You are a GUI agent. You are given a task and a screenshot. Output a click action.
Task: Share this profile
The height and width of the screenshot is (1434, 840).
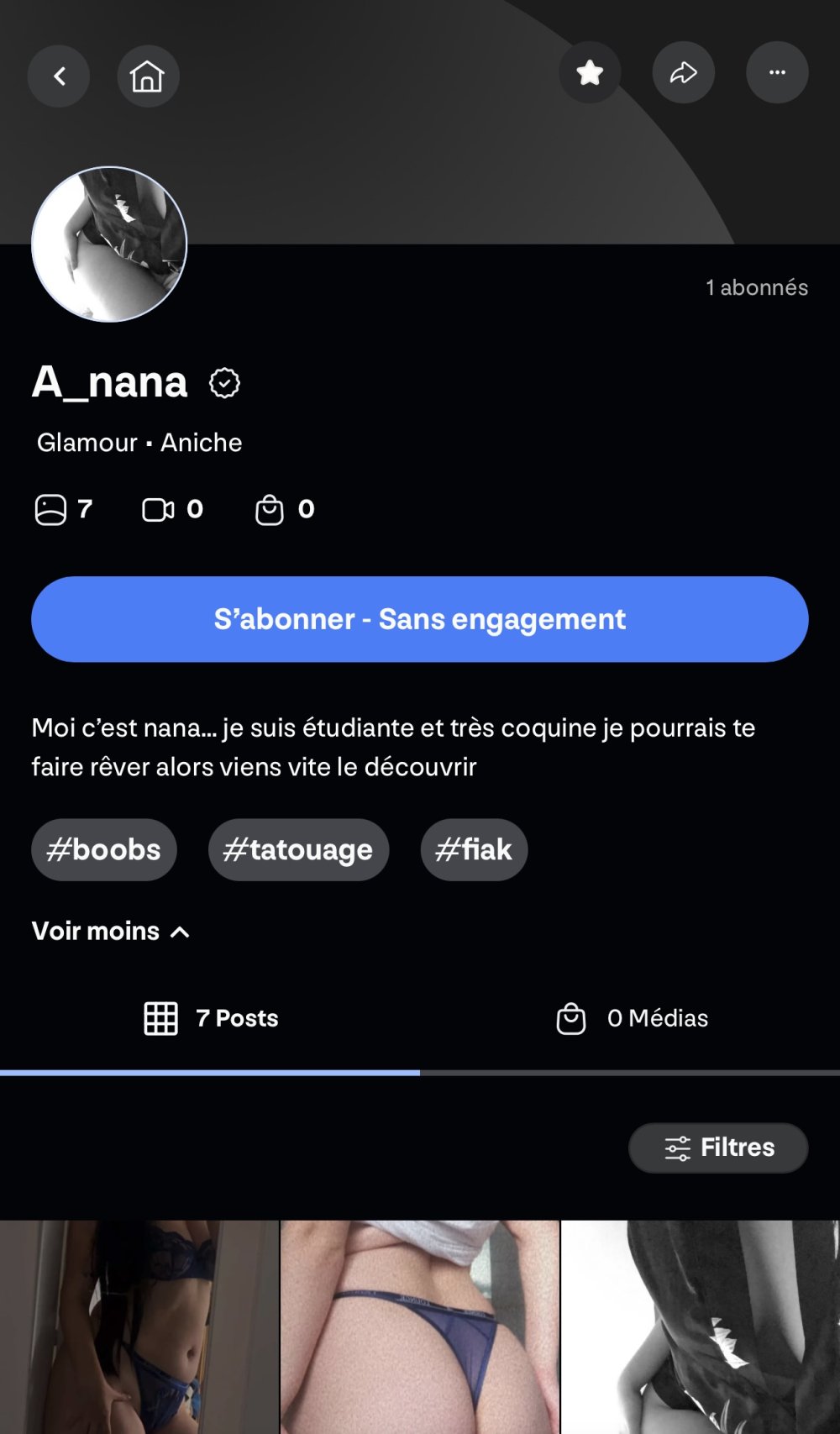pos(684,73)
